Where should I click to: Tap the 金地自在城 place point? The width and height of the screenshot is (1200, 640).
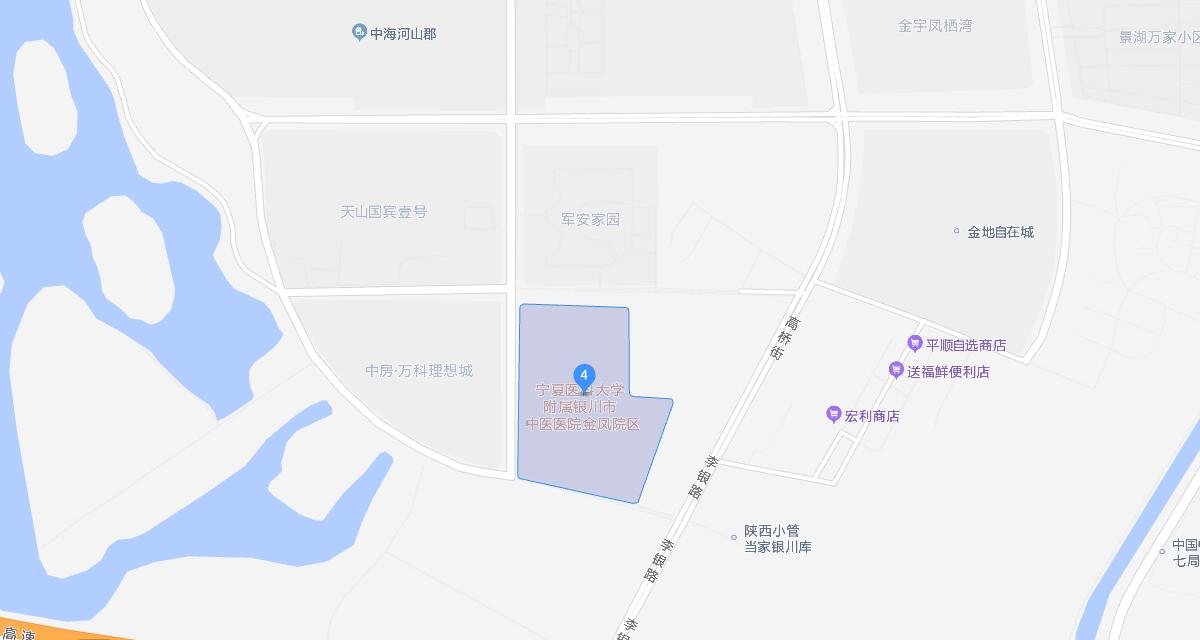coord(956,232)
